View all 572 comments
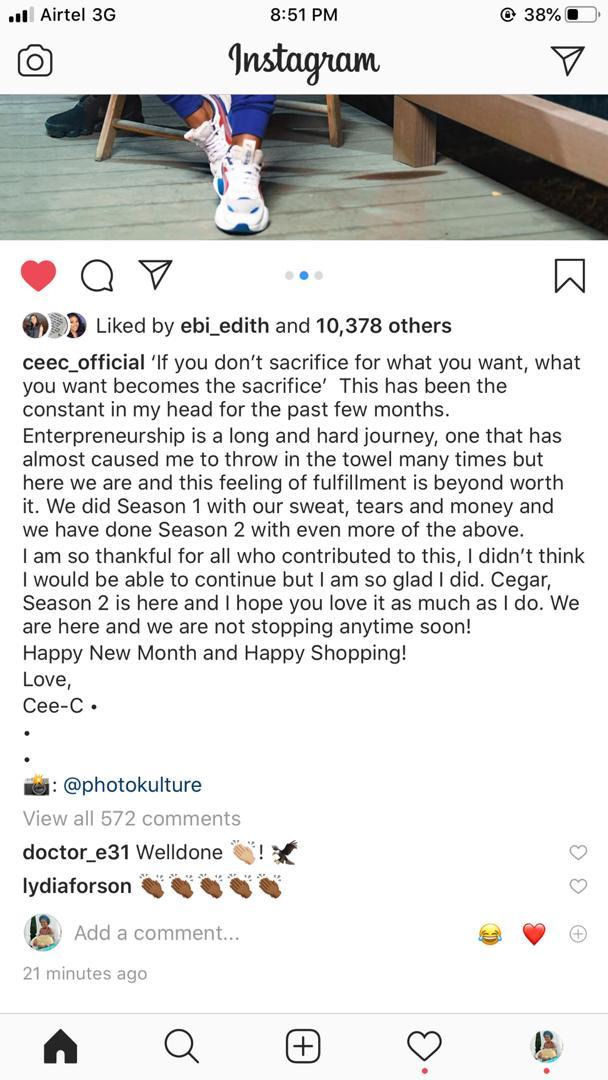Image resolution: width=608 pixels, height=1080 pixels. (131, 819)
